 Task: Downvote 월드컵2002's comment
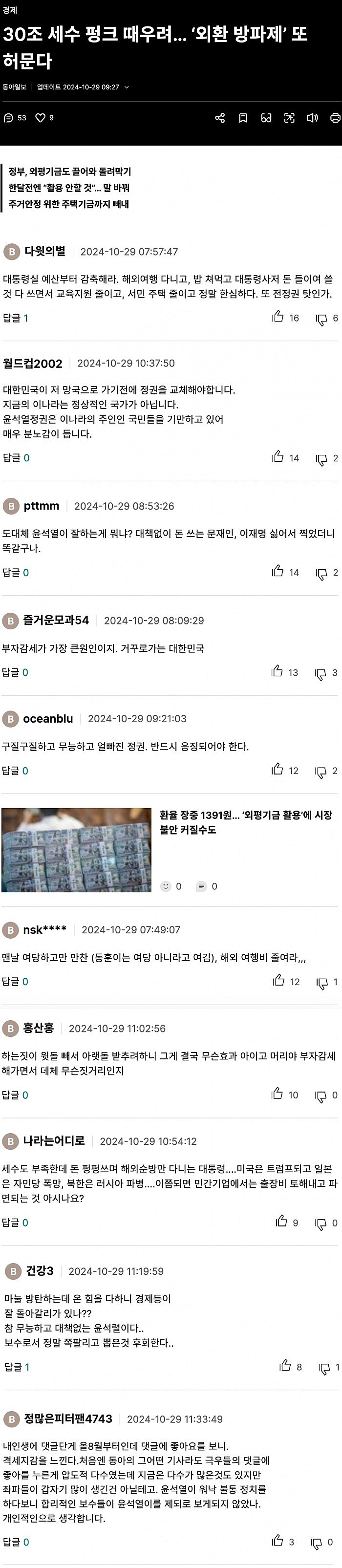[321, 459]
